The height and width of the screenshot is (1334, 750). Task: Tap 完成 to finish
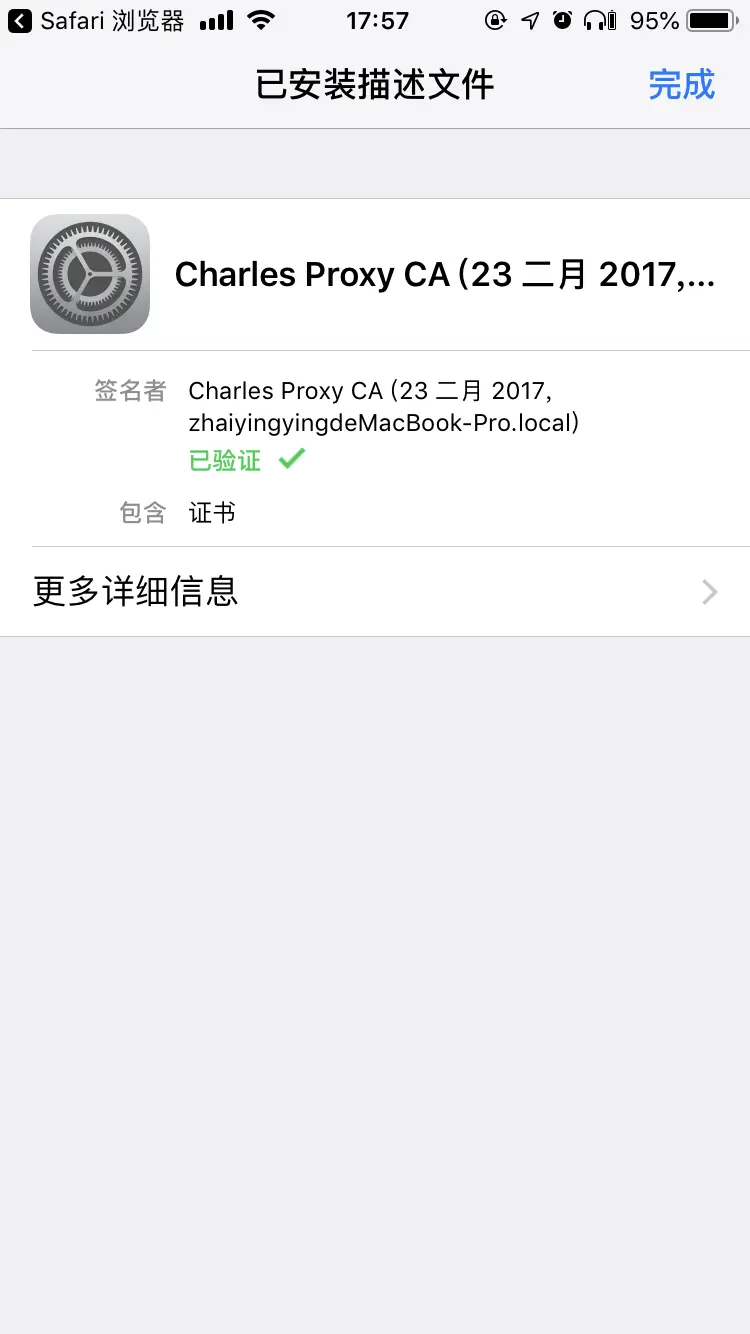(681, 85)
